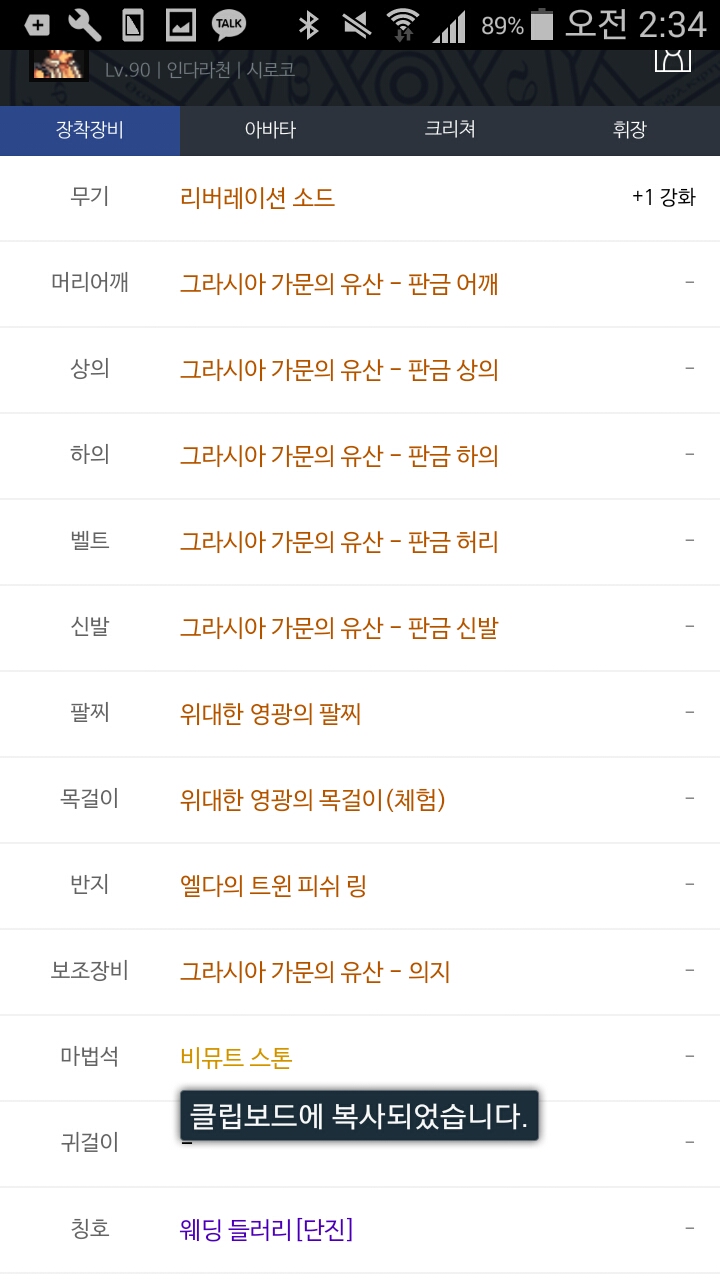Select the 장착장비 tab
720x1280 pixels.
click(90, 130)
